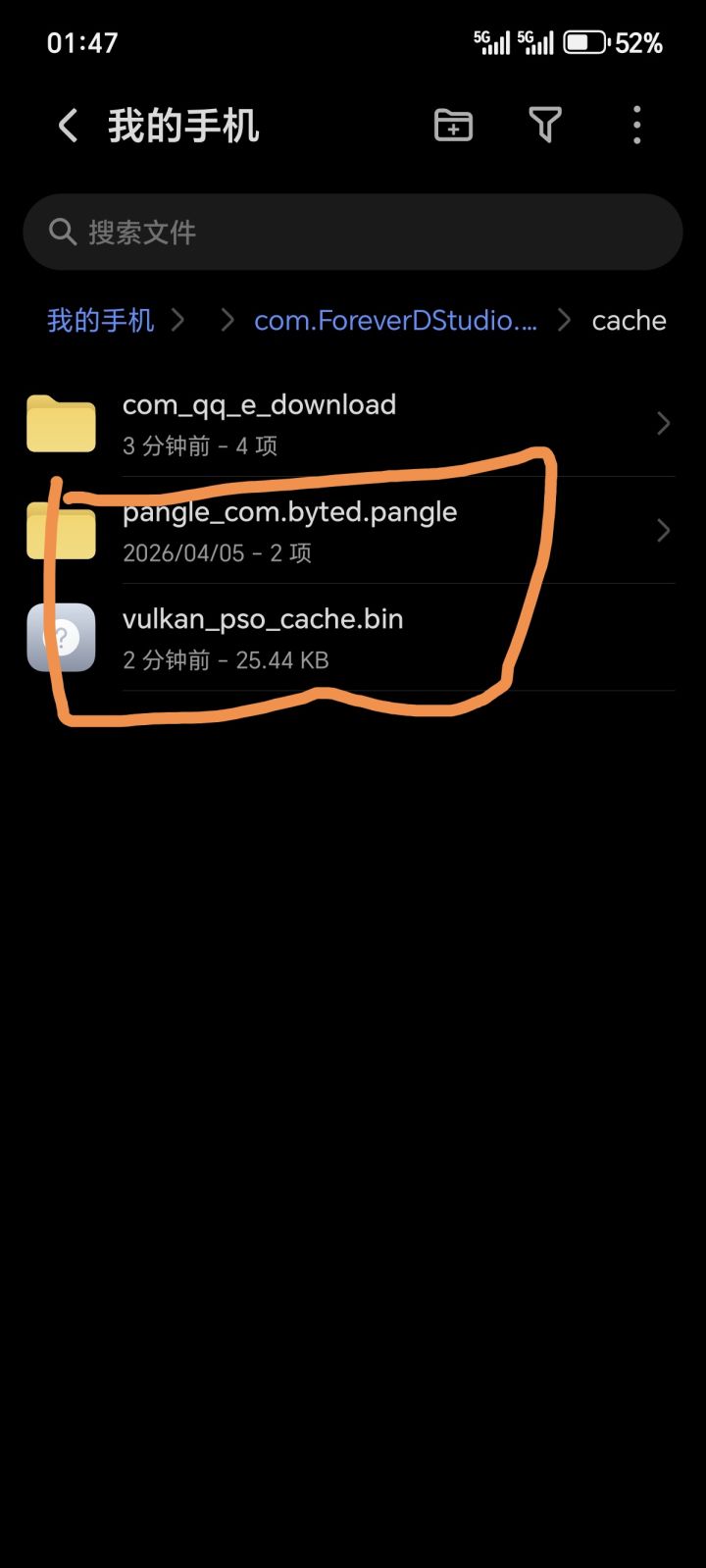The image size is (706, 1568).
Task: Navigate to 我的手机 via breadcrumb link
Action: (x=101, y=320)
